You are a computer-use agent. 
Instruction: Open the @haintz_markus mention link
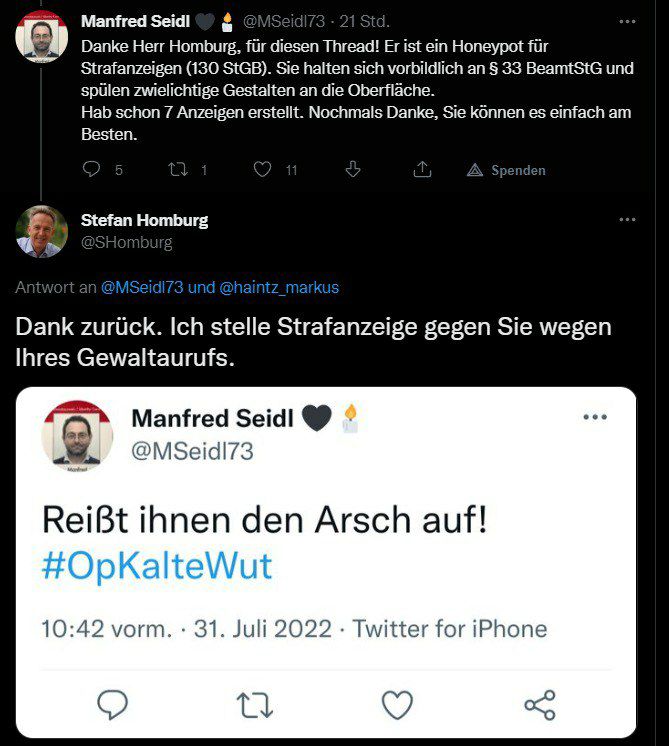[279, 287]
